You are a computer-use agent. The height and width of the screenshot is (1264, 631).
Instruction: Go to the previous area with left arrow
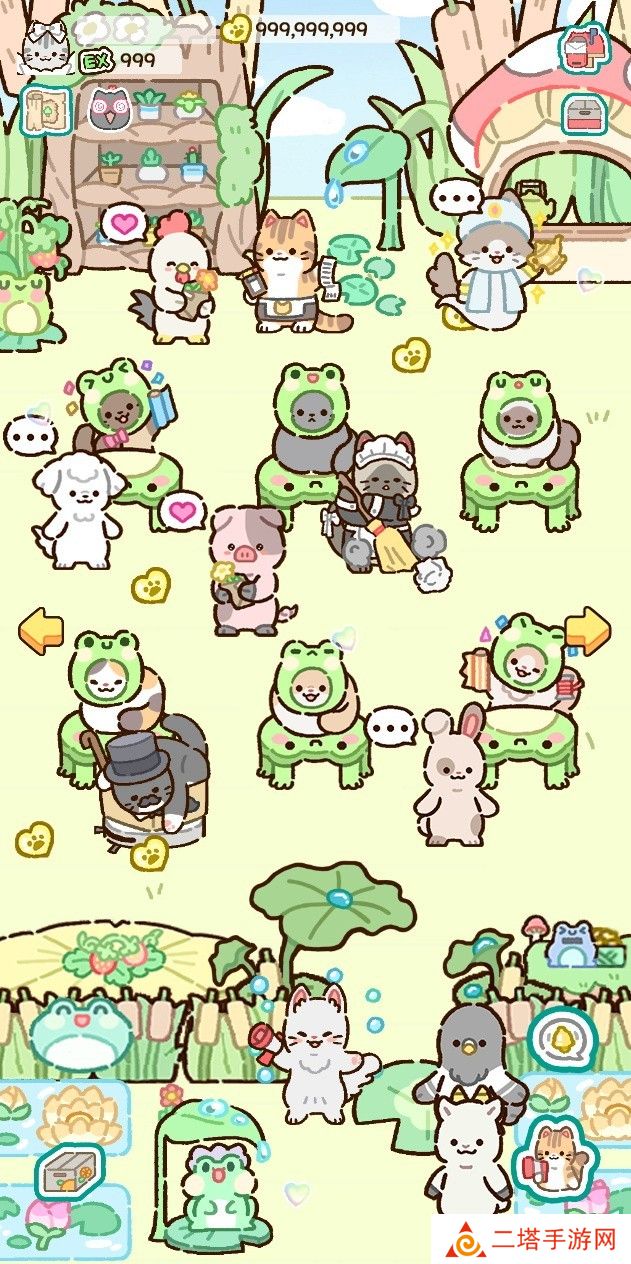click(40, 630)
